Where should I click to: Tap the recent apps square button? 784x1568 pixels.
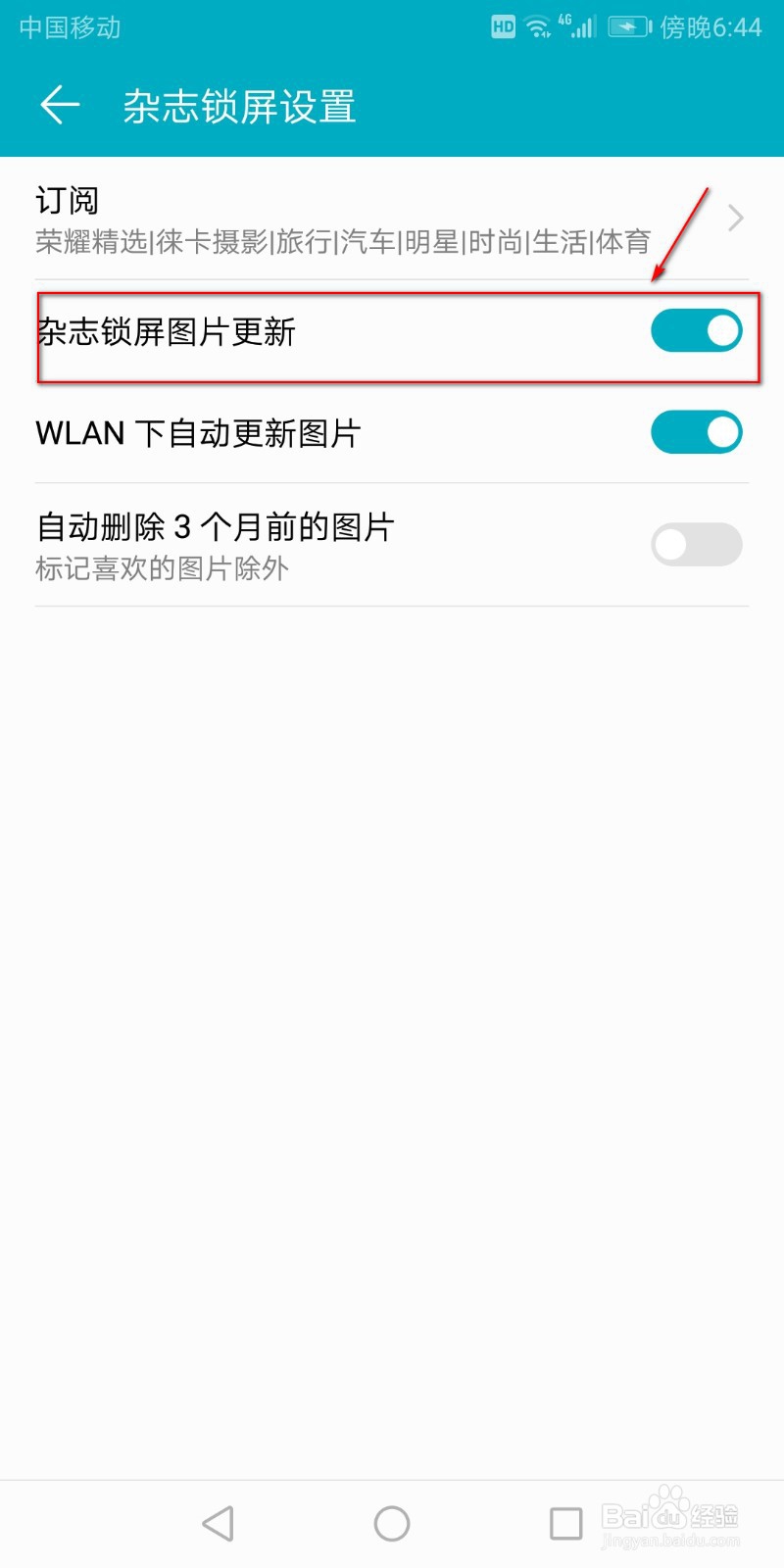pyautogui.click(x=564, y=1523)
